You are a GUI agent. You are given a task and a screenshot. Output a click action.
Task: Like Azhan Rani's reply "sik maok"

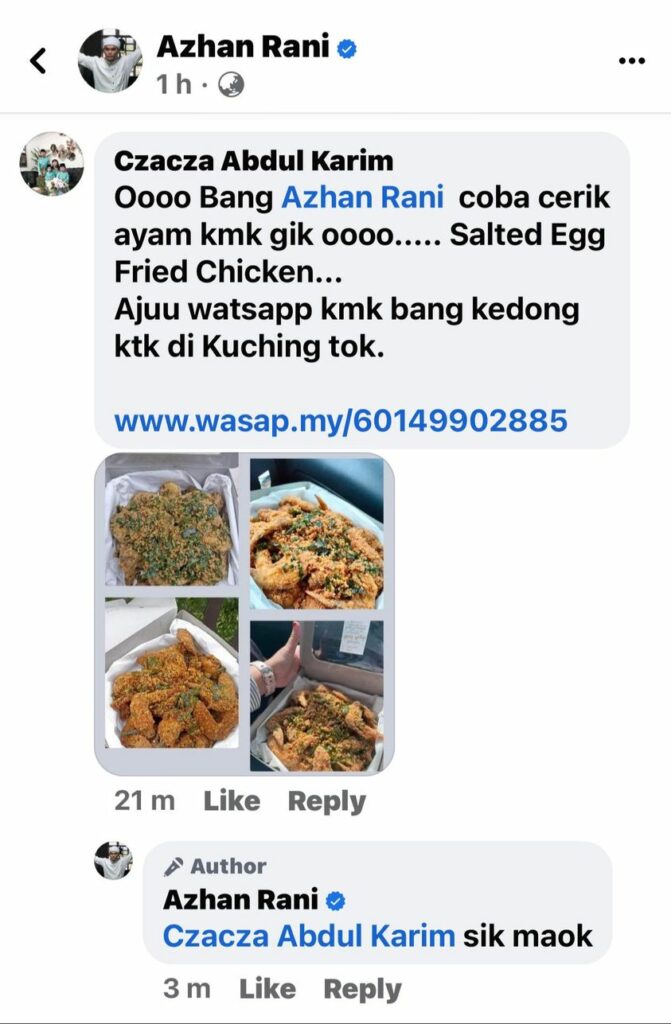click(x=267, y=989)
